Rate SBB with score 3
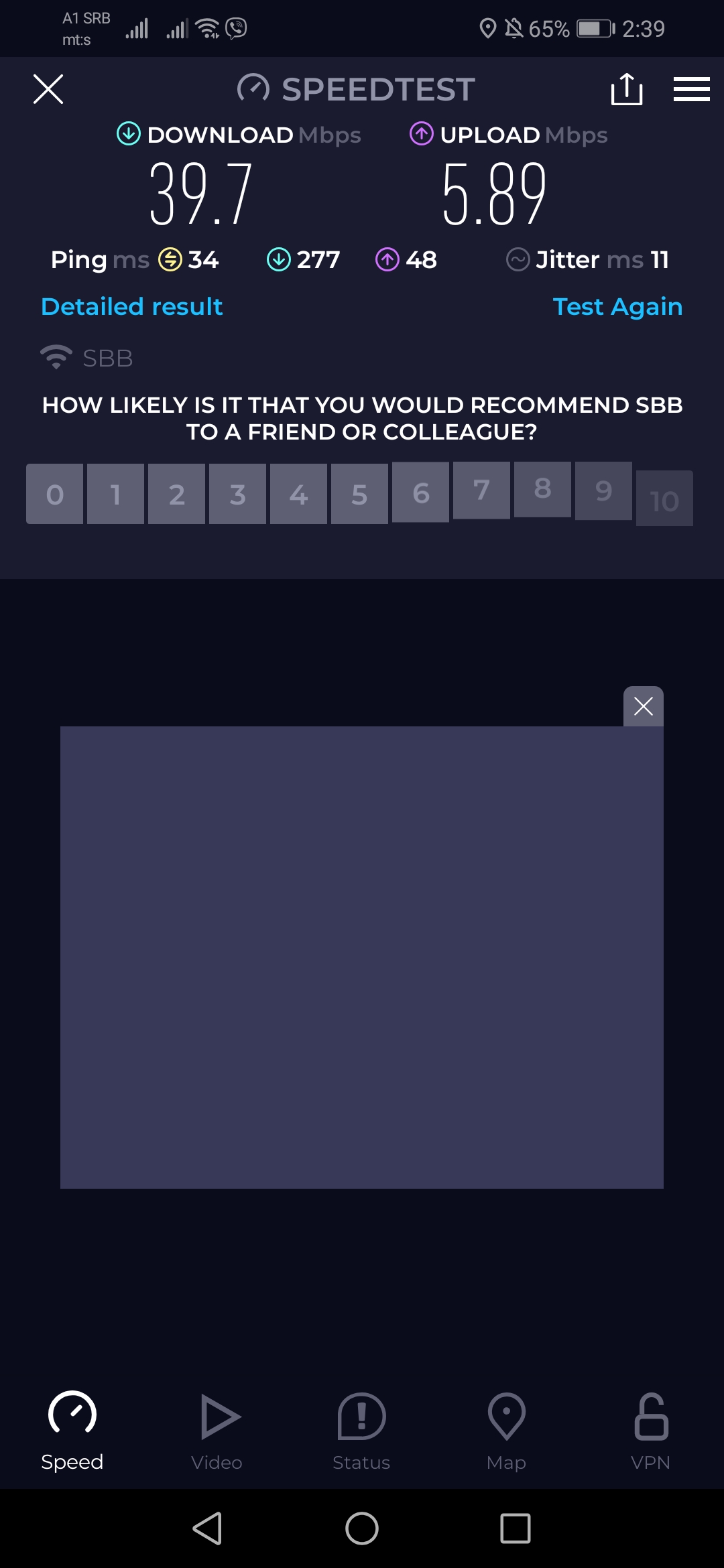This screenshot has height=1568, width=724. point(237,494)
